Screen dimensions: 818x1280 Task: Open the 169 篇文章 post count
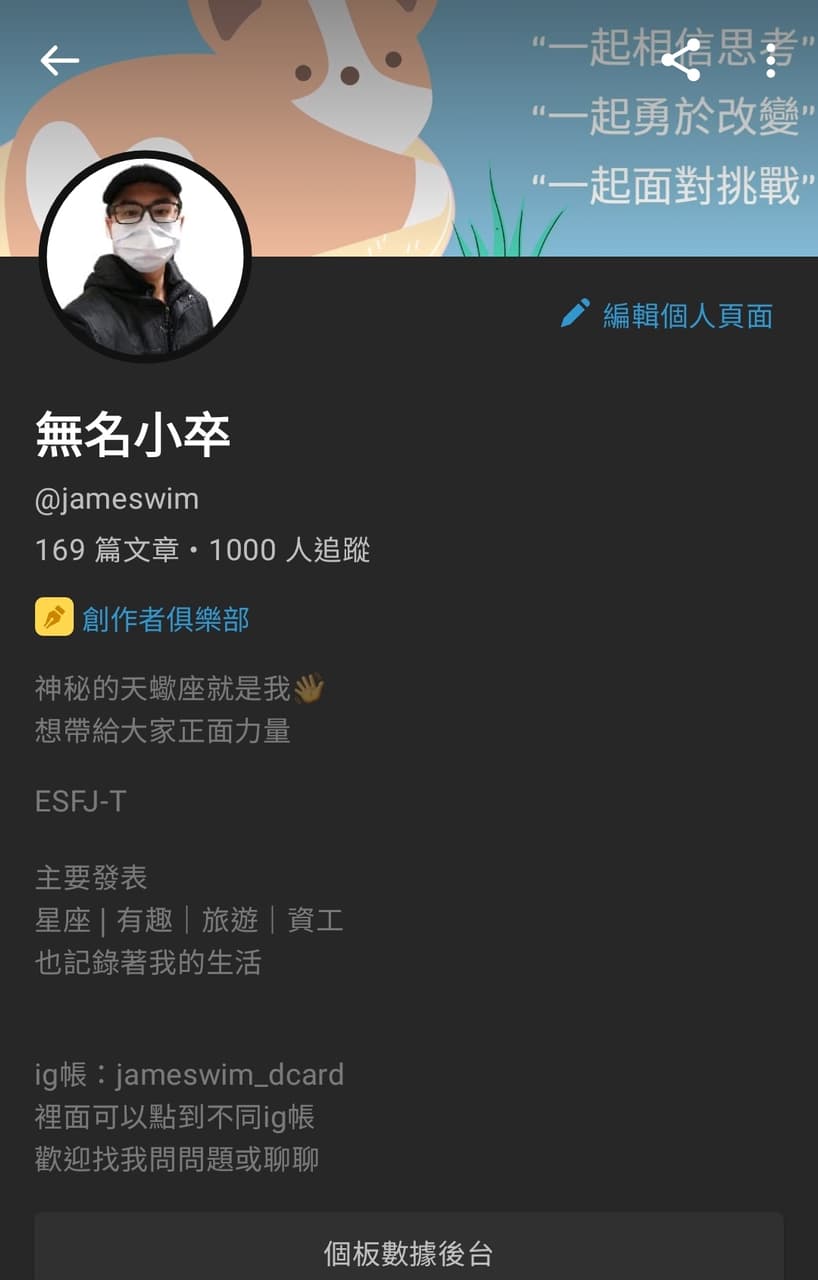coord(99,551)
